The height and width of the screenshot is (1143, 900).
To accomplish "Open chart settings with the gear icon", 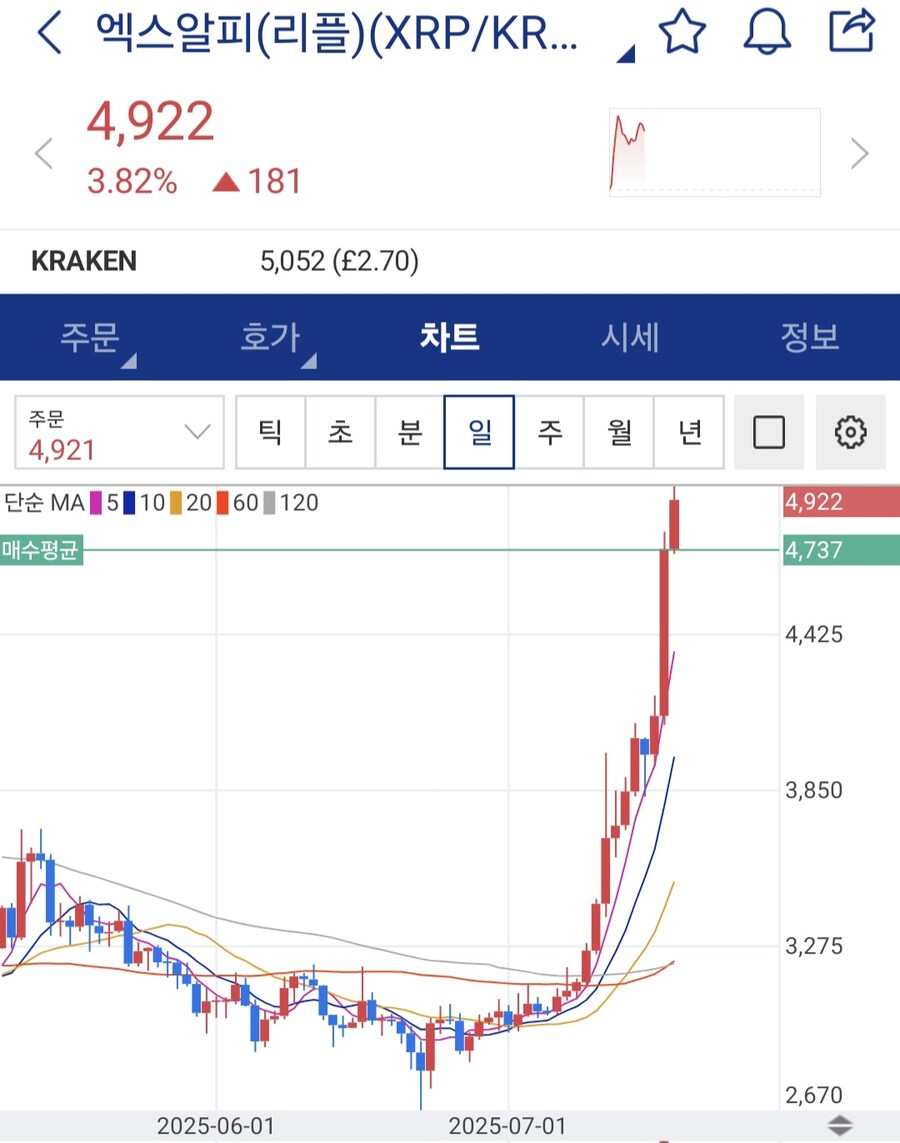I will [850, 432].
